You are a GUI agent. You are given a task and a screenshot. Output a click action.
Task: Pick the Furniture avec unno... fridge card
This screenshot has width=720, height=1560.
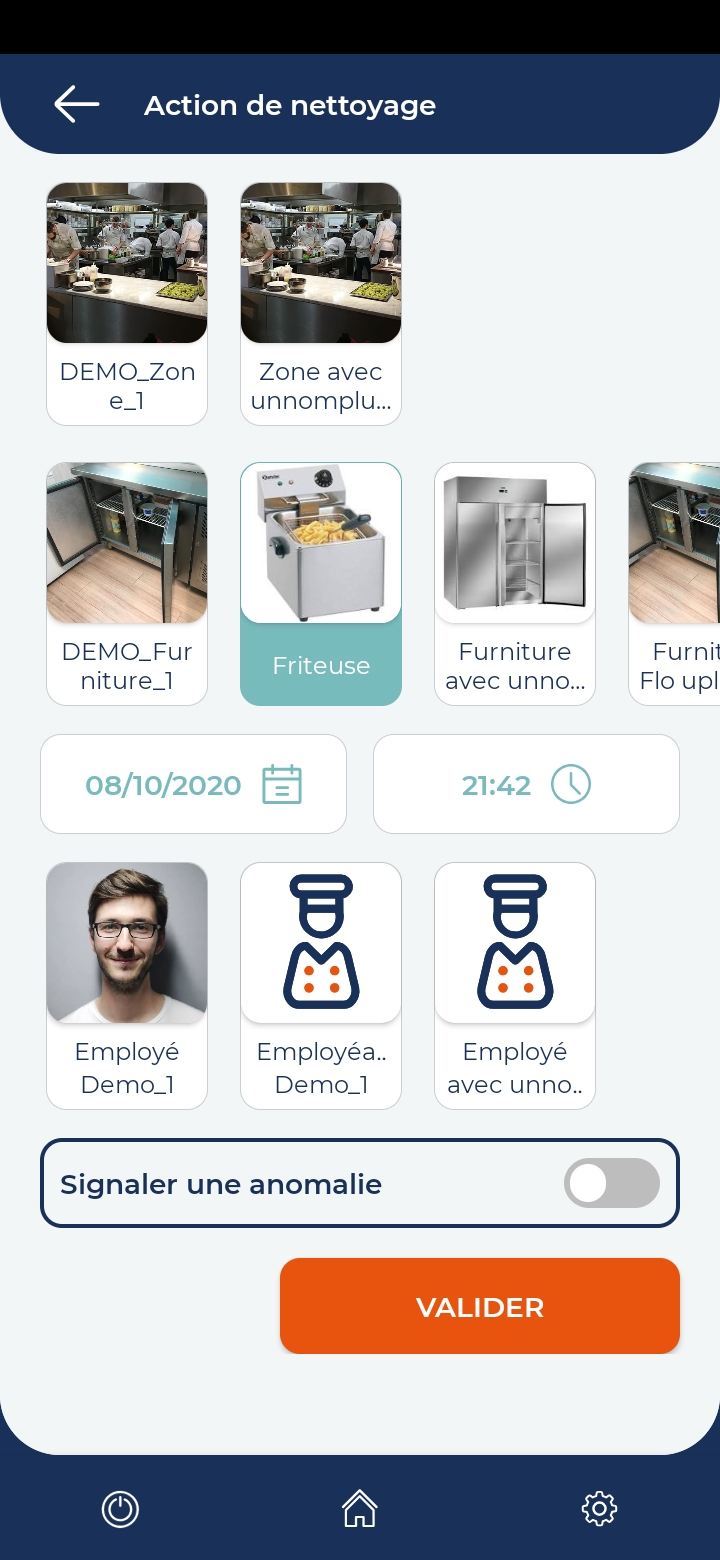click(x=515, y=583)
